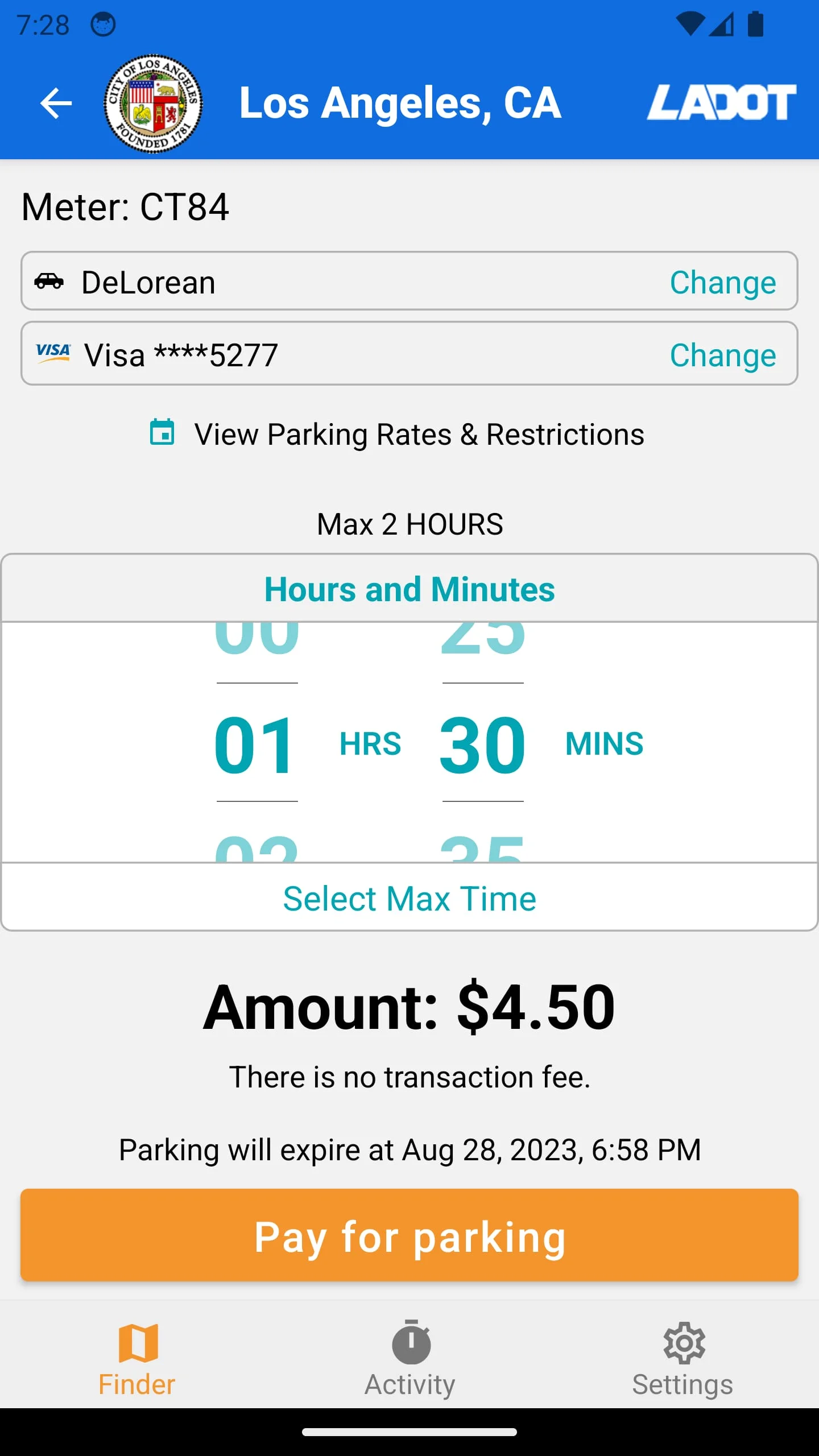819x1456 pixels.
Task: View Parking Rates & Restrictions
Action: point(419,434)
